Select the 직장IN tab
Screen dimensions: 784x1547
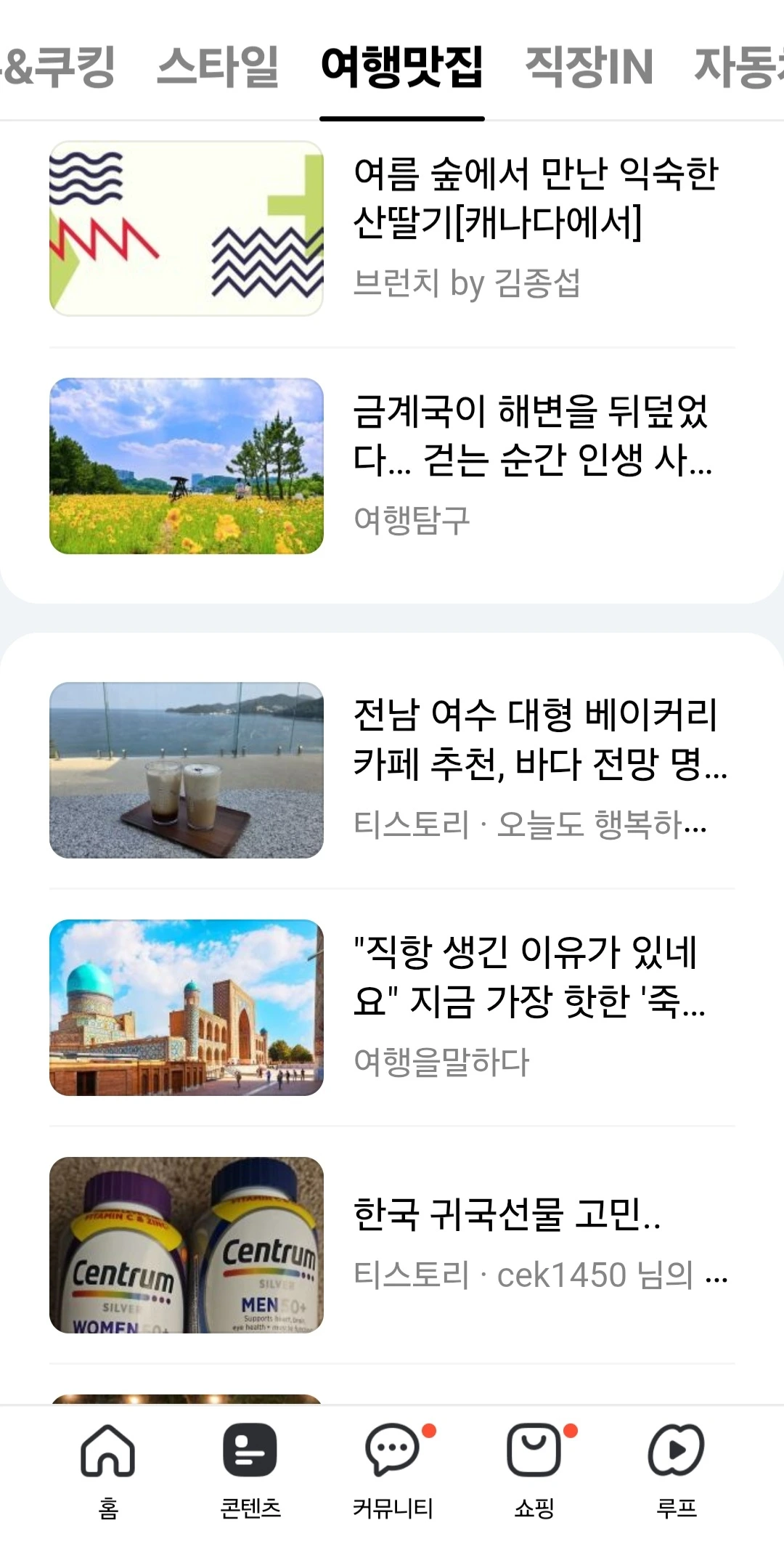pyautogui.click(x=589, y=67)
